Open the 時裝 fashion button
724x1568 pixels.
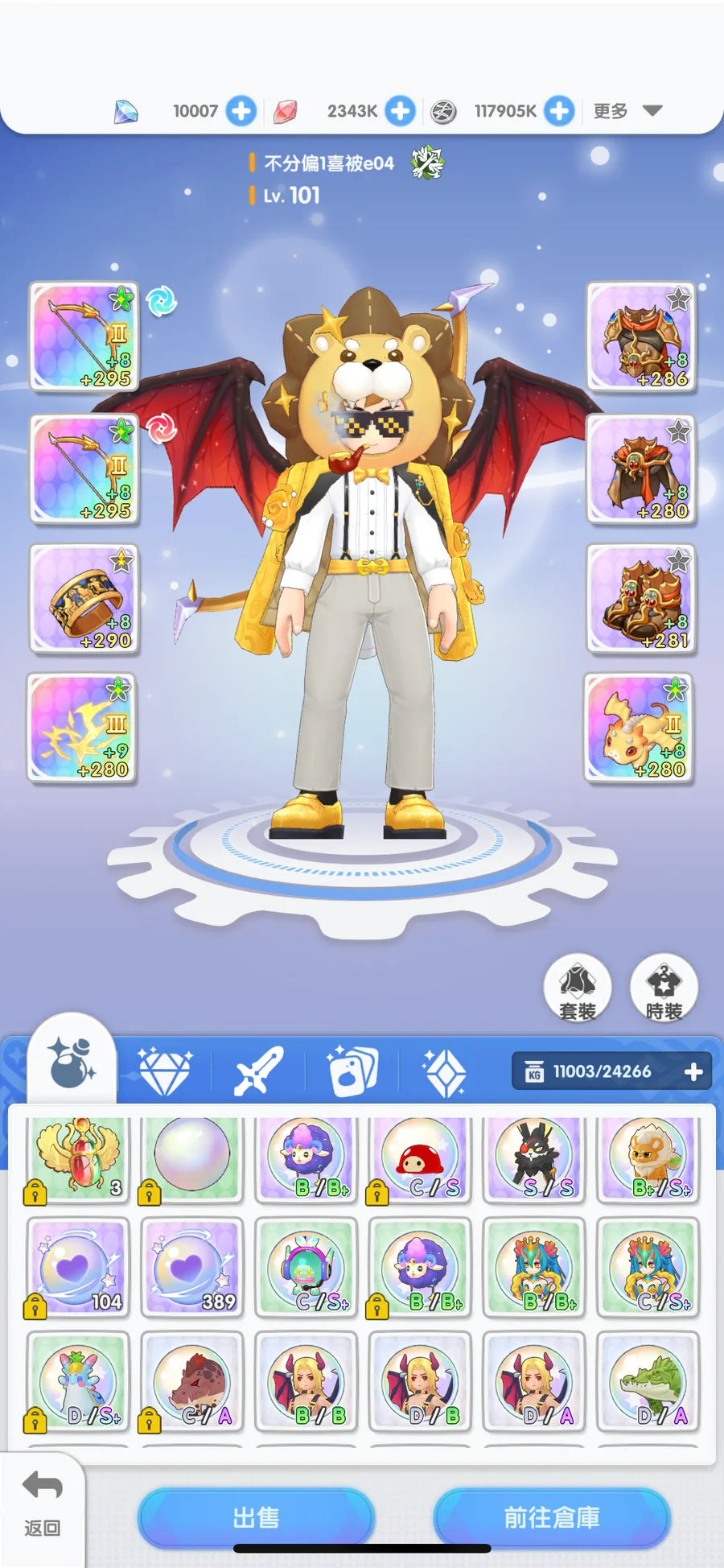pos(664,988)
